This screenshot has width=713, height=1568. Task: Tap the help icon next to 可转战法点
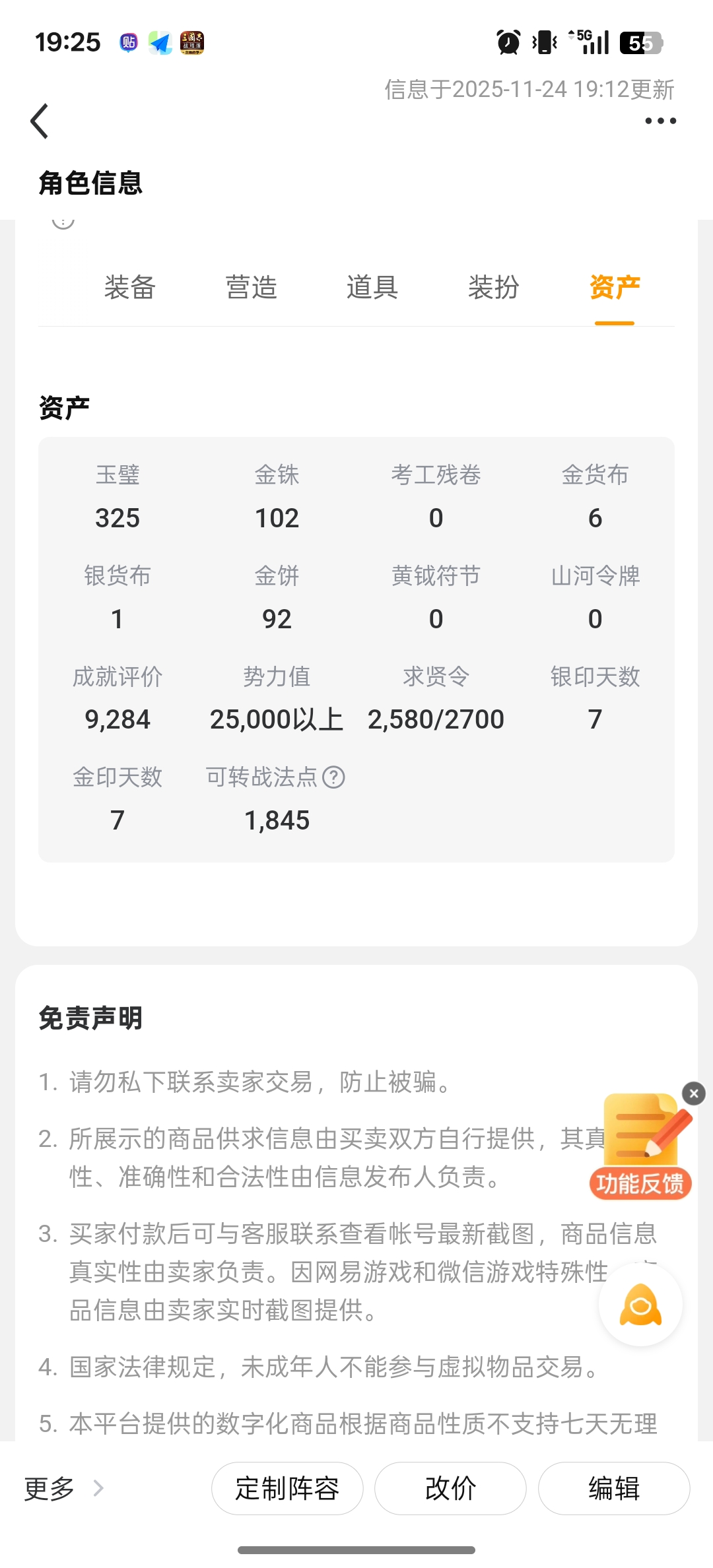[333, 777]
